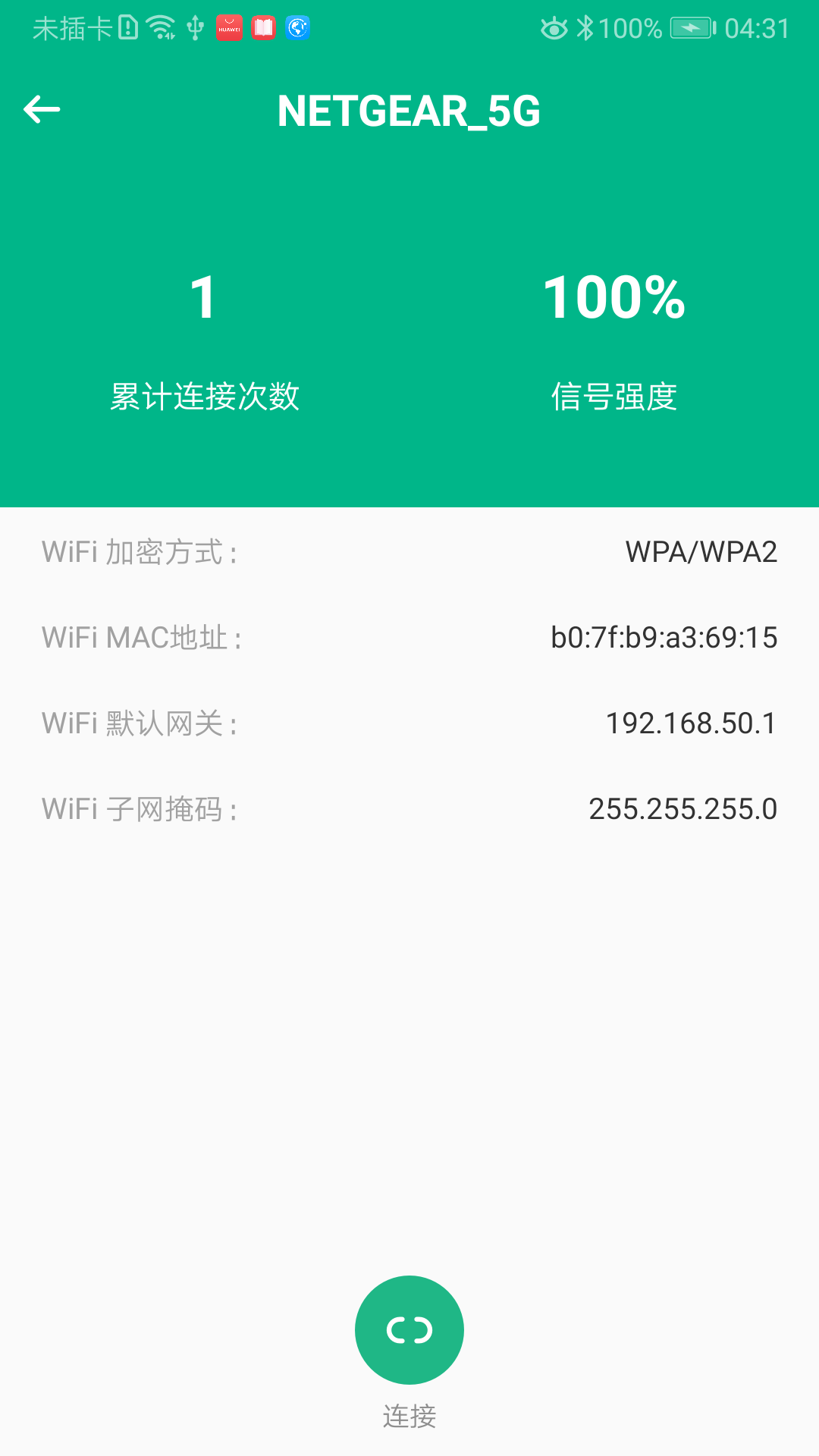
Task: Tap the circular connect icon
Action: click(409, 1329)
